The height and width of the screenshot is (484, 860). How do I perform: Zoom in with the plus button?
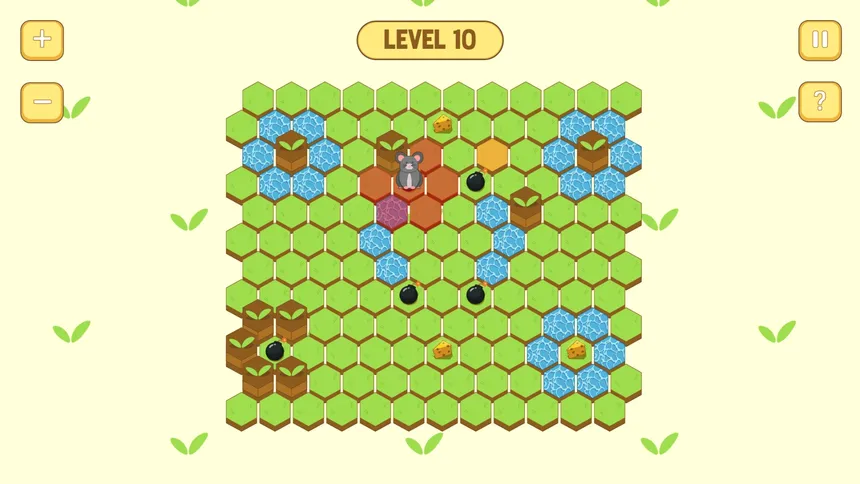[42, 40]
